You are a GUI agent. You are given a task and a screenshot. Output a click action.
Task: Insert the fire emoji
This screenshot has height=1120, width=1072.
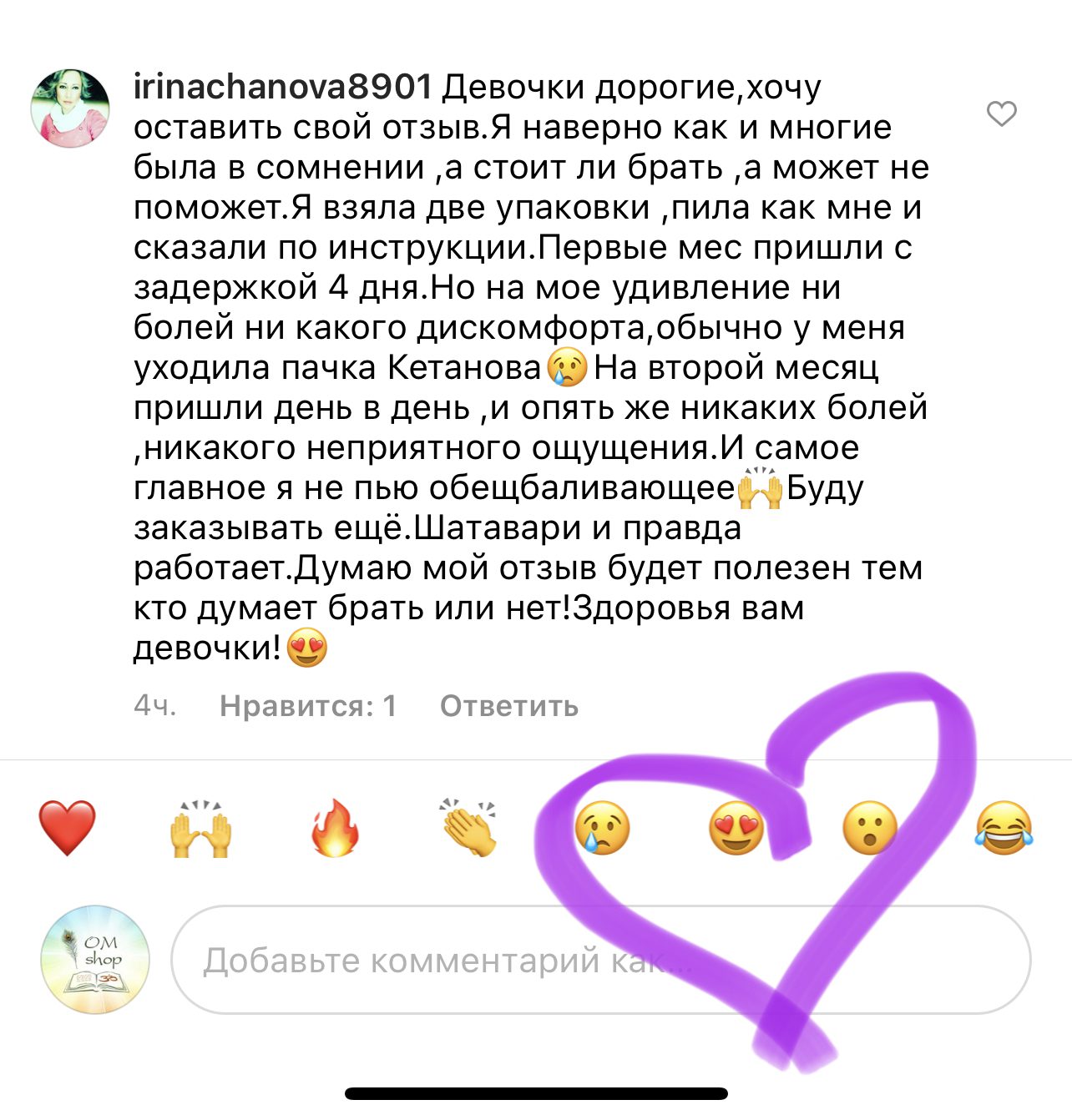click(x=335, y=827)
